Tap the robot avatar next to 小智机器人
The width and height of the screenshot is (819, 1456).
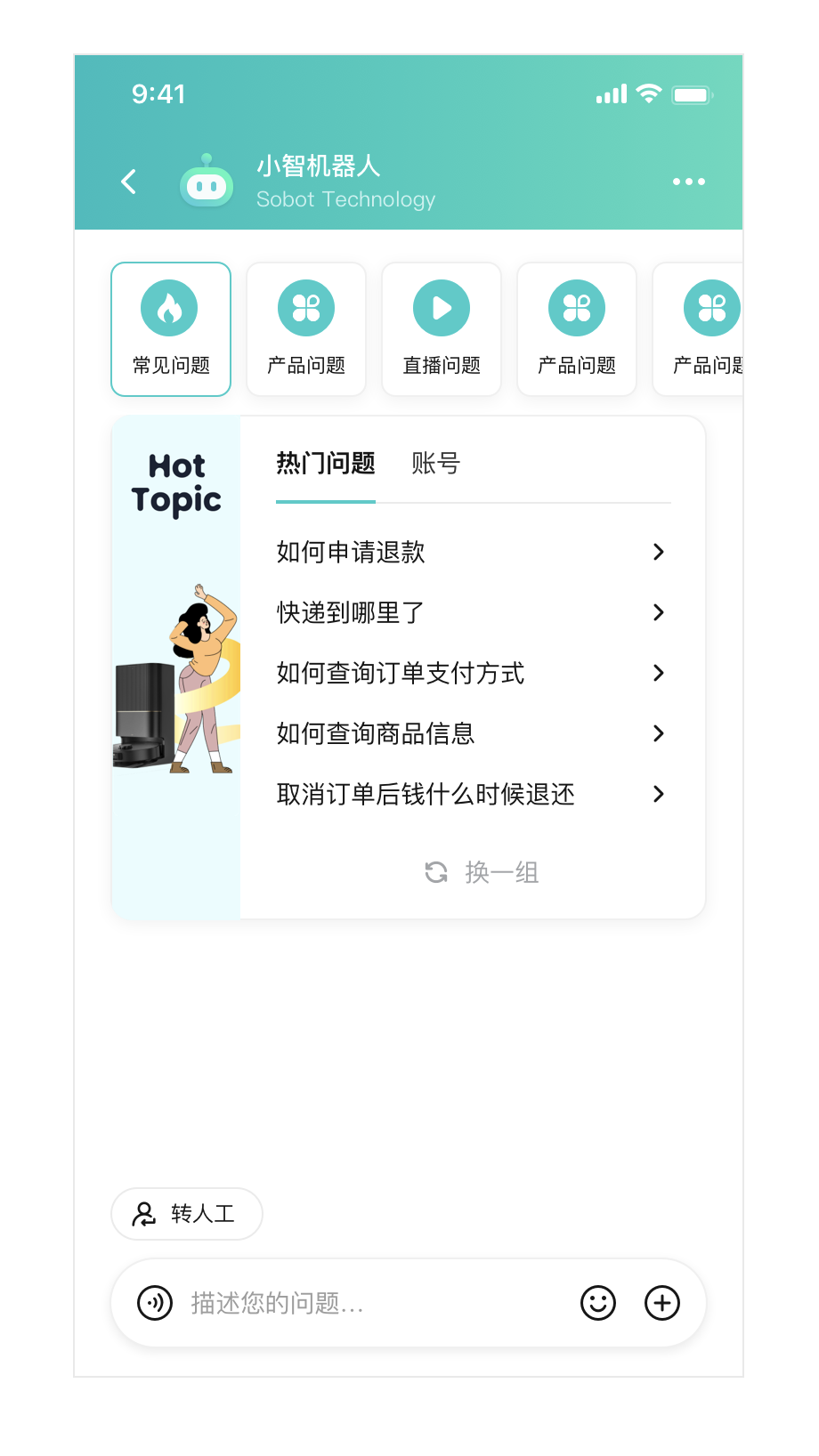click(207, 182)
